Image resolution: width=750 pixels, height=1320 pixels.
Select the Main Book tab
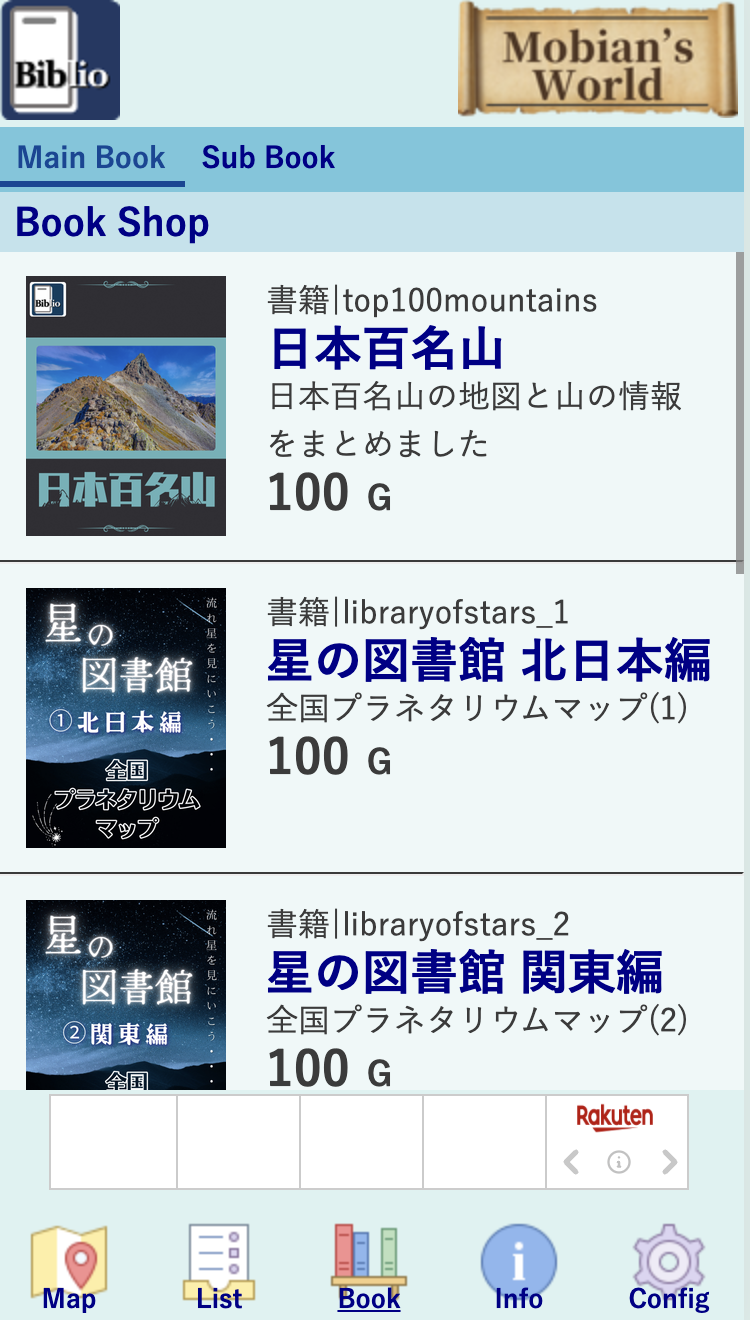[91, 157]
